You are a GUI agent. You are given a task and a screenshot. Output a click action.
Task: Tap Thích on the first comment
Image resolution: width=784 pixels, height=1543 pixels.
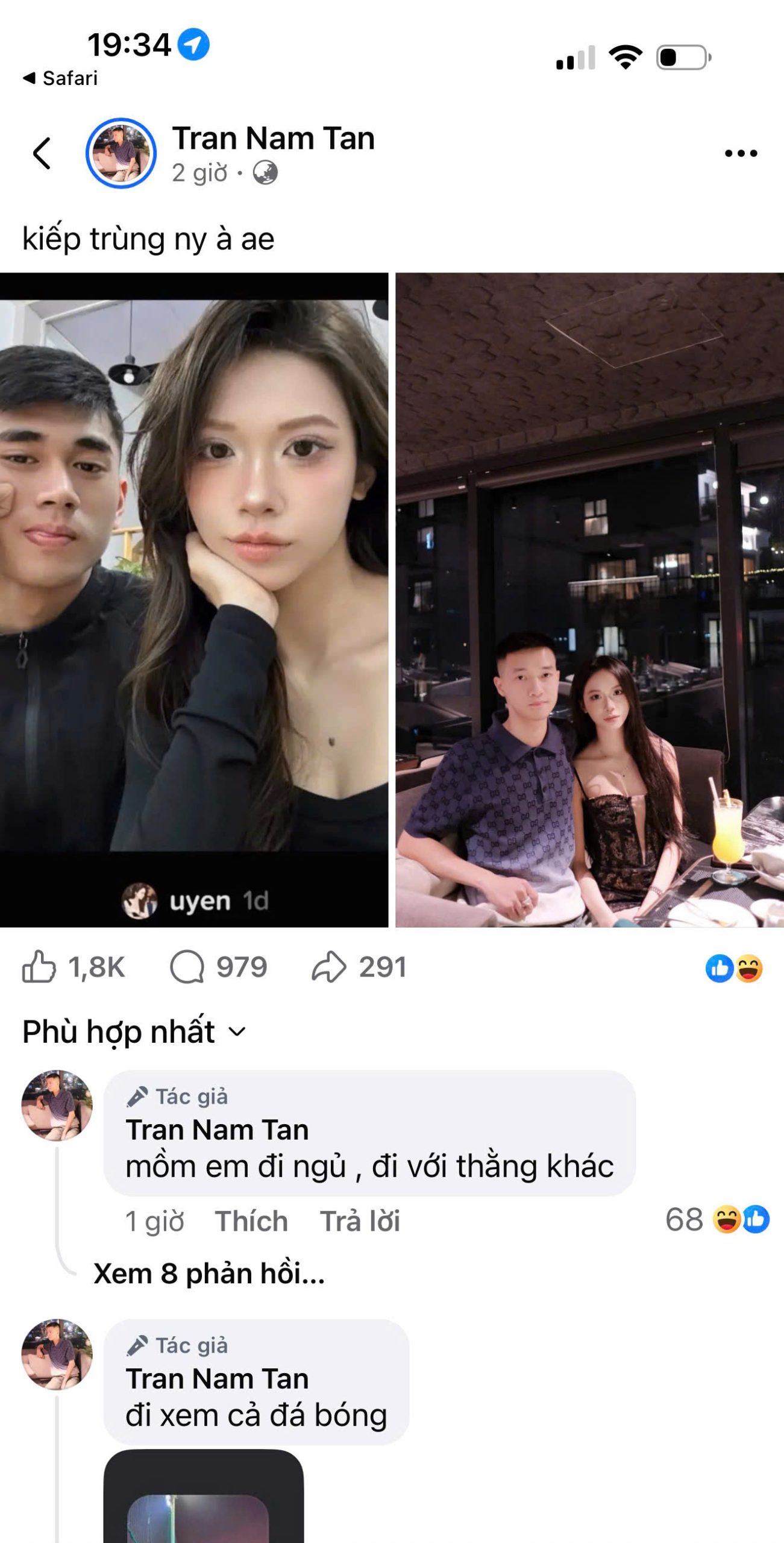coord(251,1221)
